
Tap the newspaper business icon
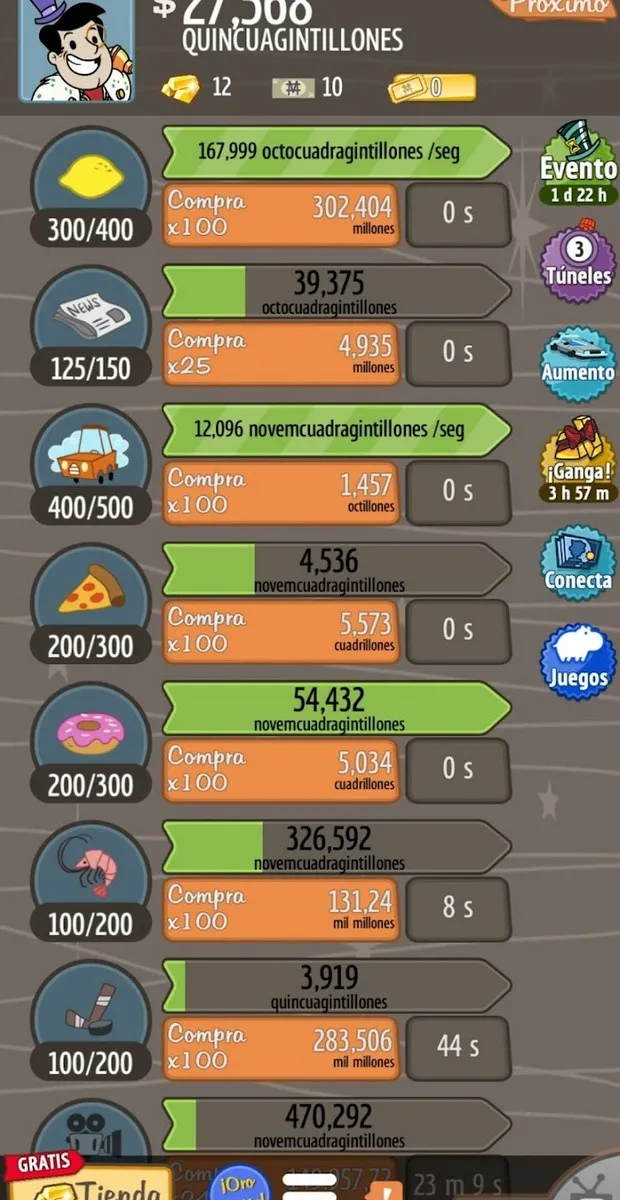[x=90, y=316]
